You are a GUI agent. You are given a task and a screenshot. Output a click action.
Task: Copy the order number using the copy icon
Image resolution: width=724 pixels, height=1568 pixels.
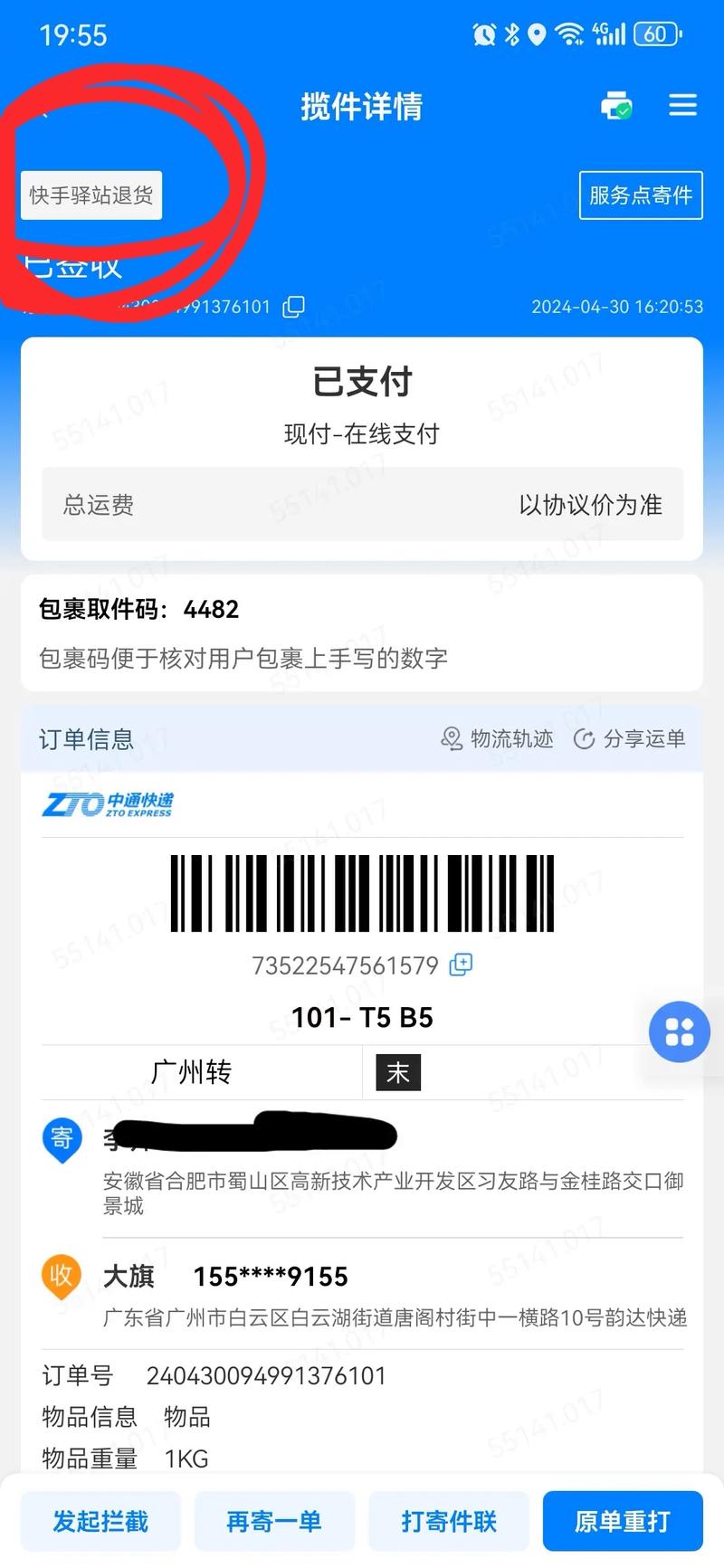pos(293,307)
